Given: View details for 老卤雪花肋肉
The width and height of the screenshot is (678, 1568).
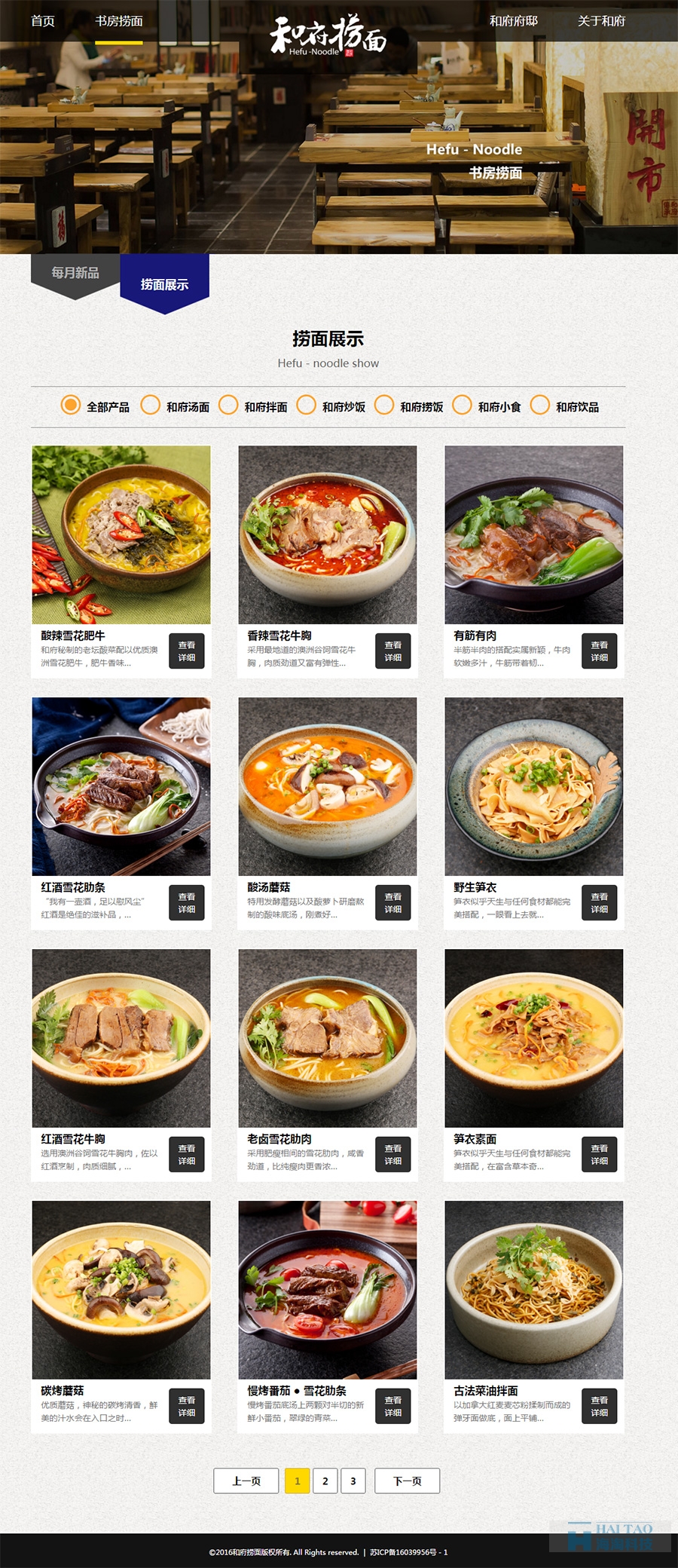Looking at the screenshot, I should point(392,1155).
